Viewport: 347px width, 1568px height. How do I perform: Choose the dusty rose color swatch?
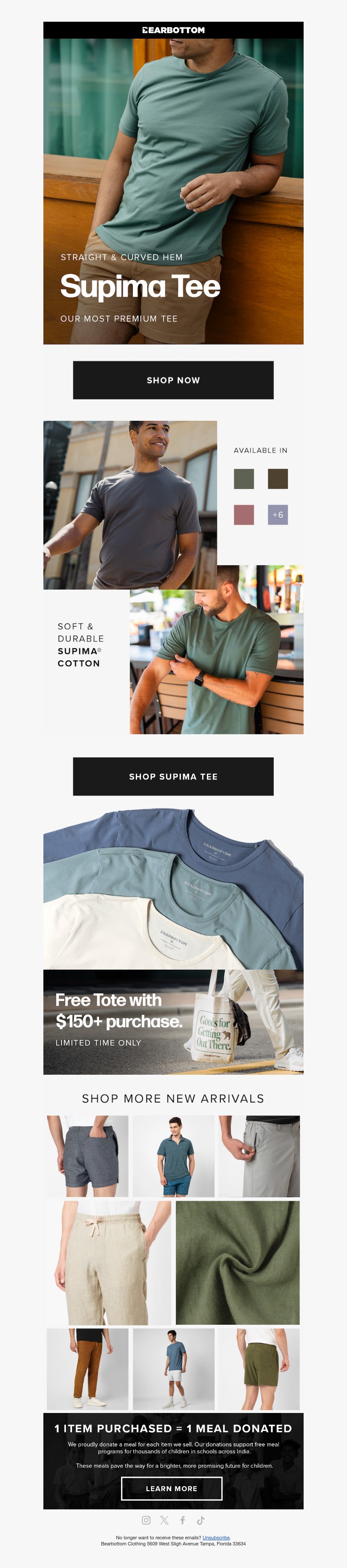[x=244, y=515]
